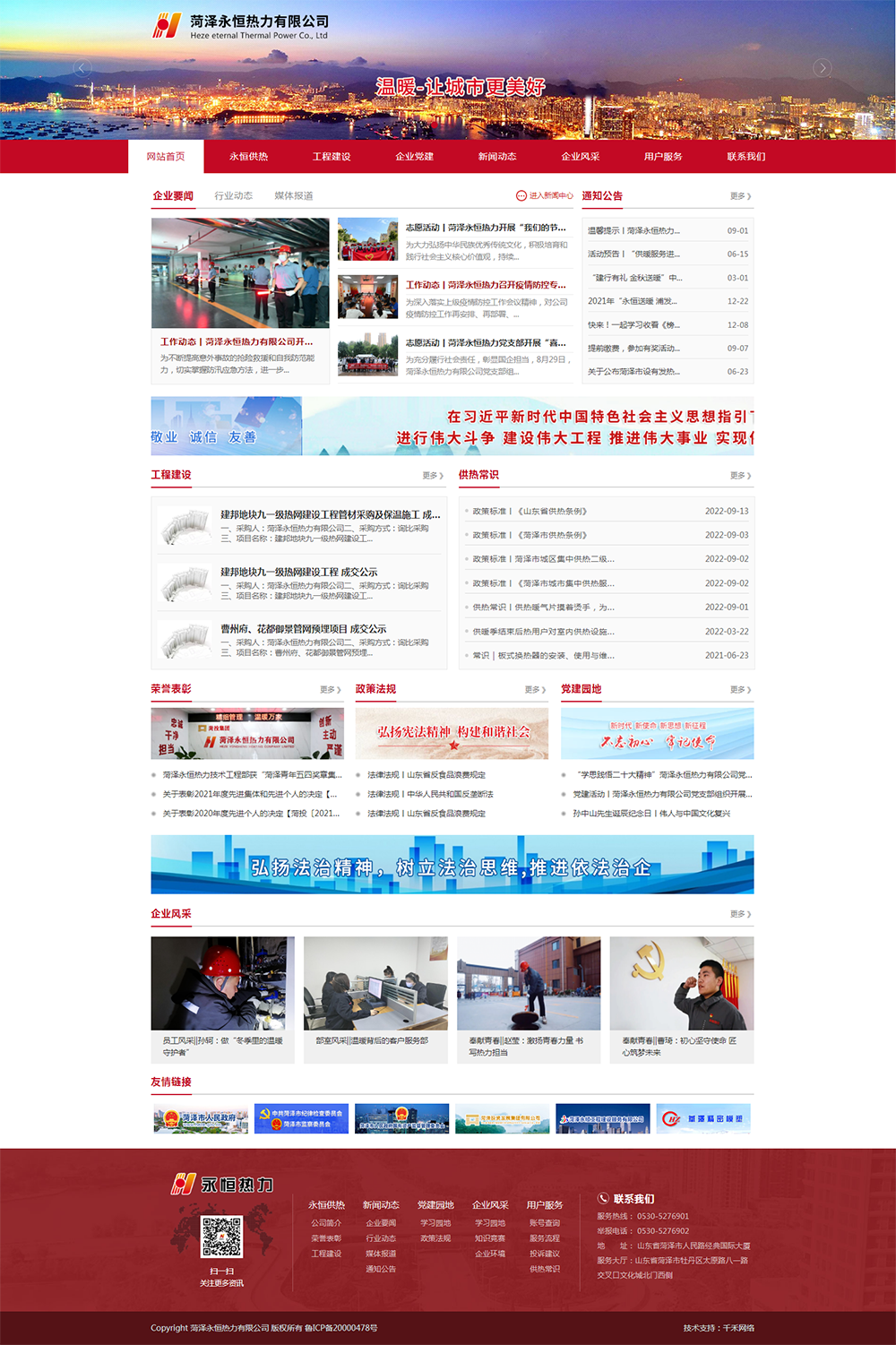Viewport: 896px width, 1345px height.
Task: Select the 媒体报道 news tab
Action: point(293,195)
